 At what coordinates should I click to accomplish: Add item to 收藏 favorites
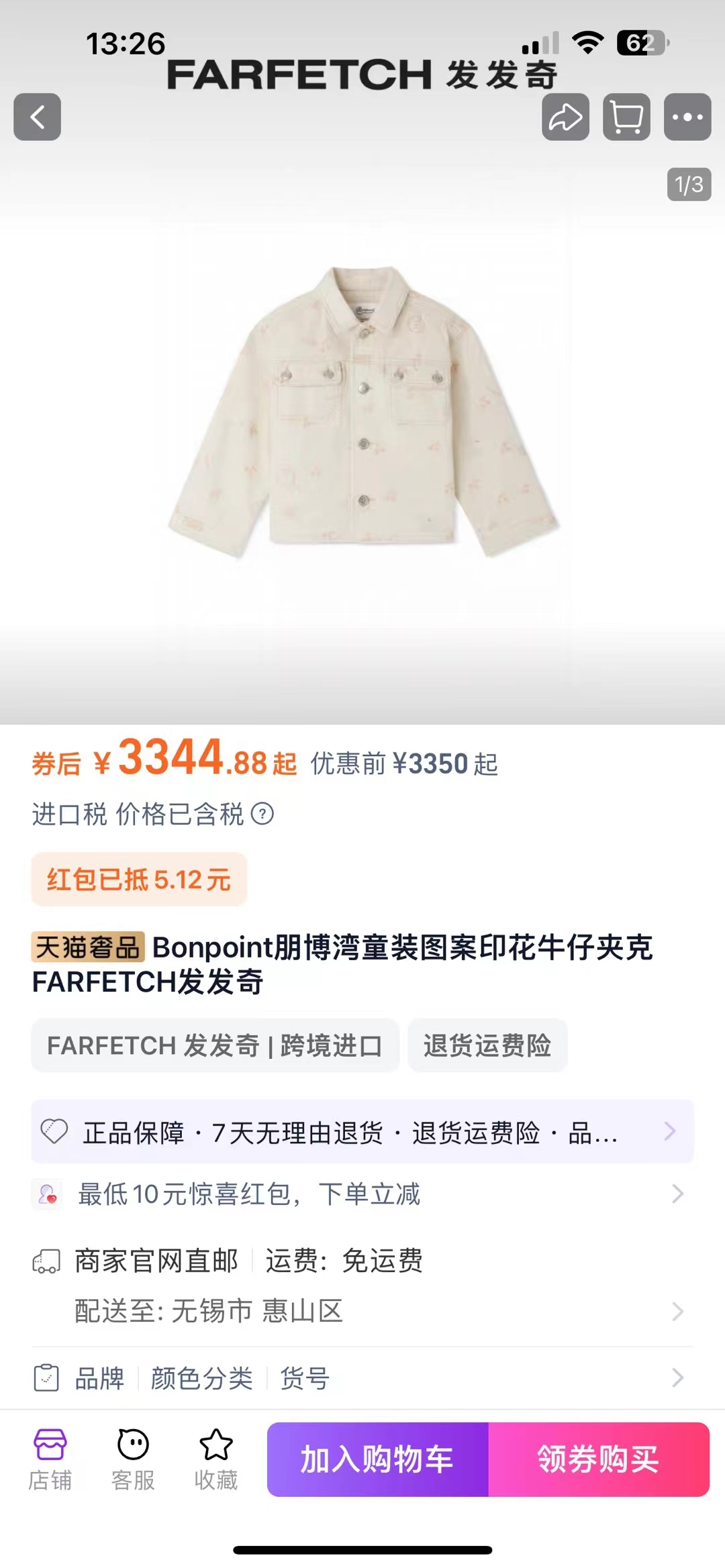pos(216,1460)
